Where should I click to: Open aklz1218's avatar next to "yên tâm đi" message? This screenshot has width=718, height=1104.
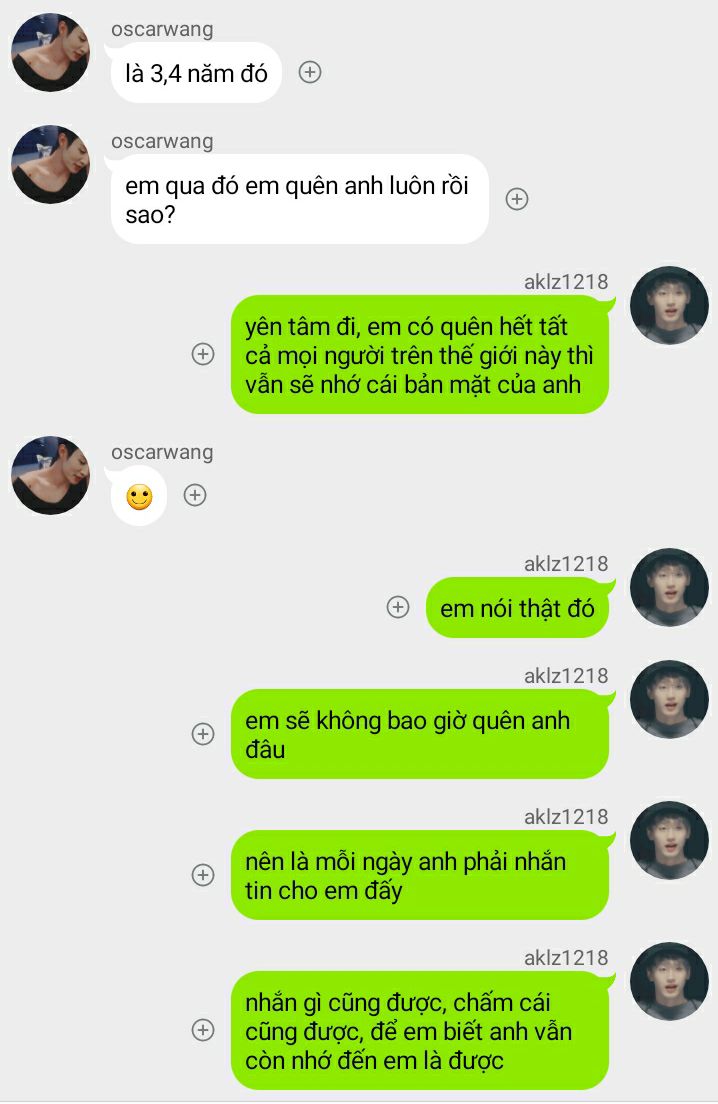coord(669,305)
